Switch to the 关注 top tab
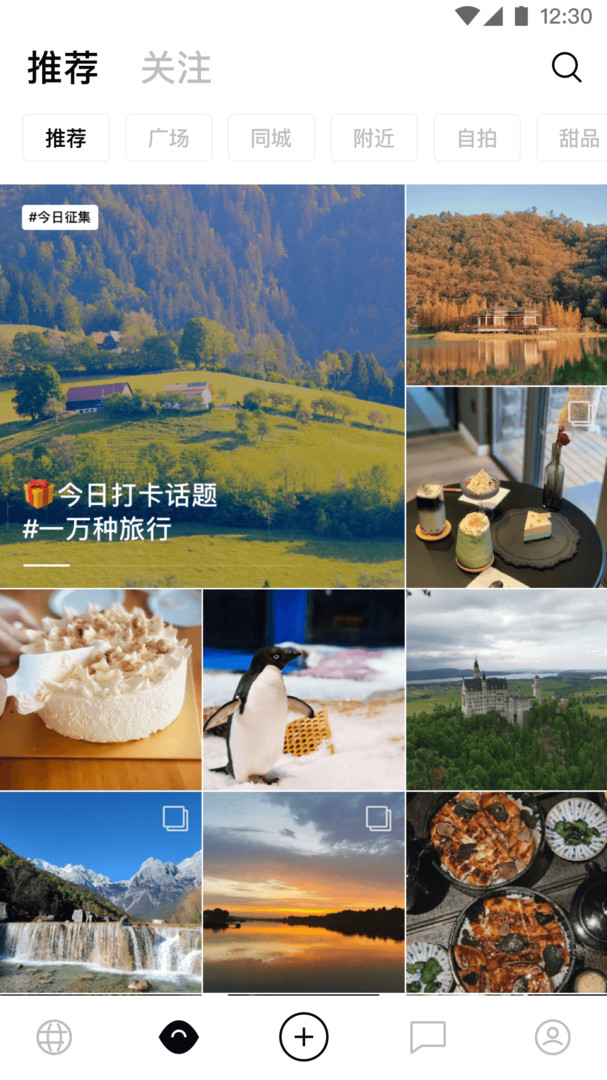Screen dimensions: 607x1080 pos(176,68)
